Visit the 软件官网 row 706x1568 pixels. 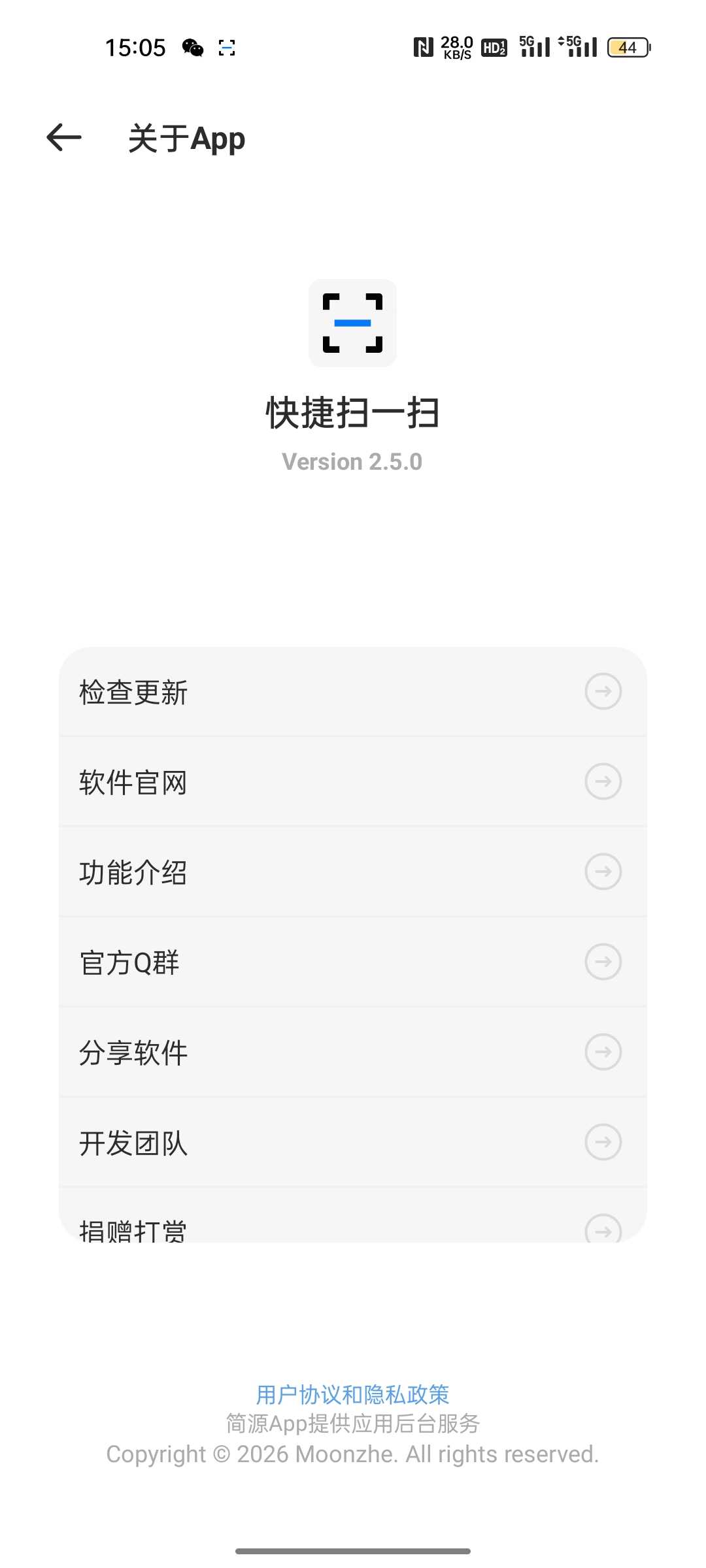pos(353,782)
